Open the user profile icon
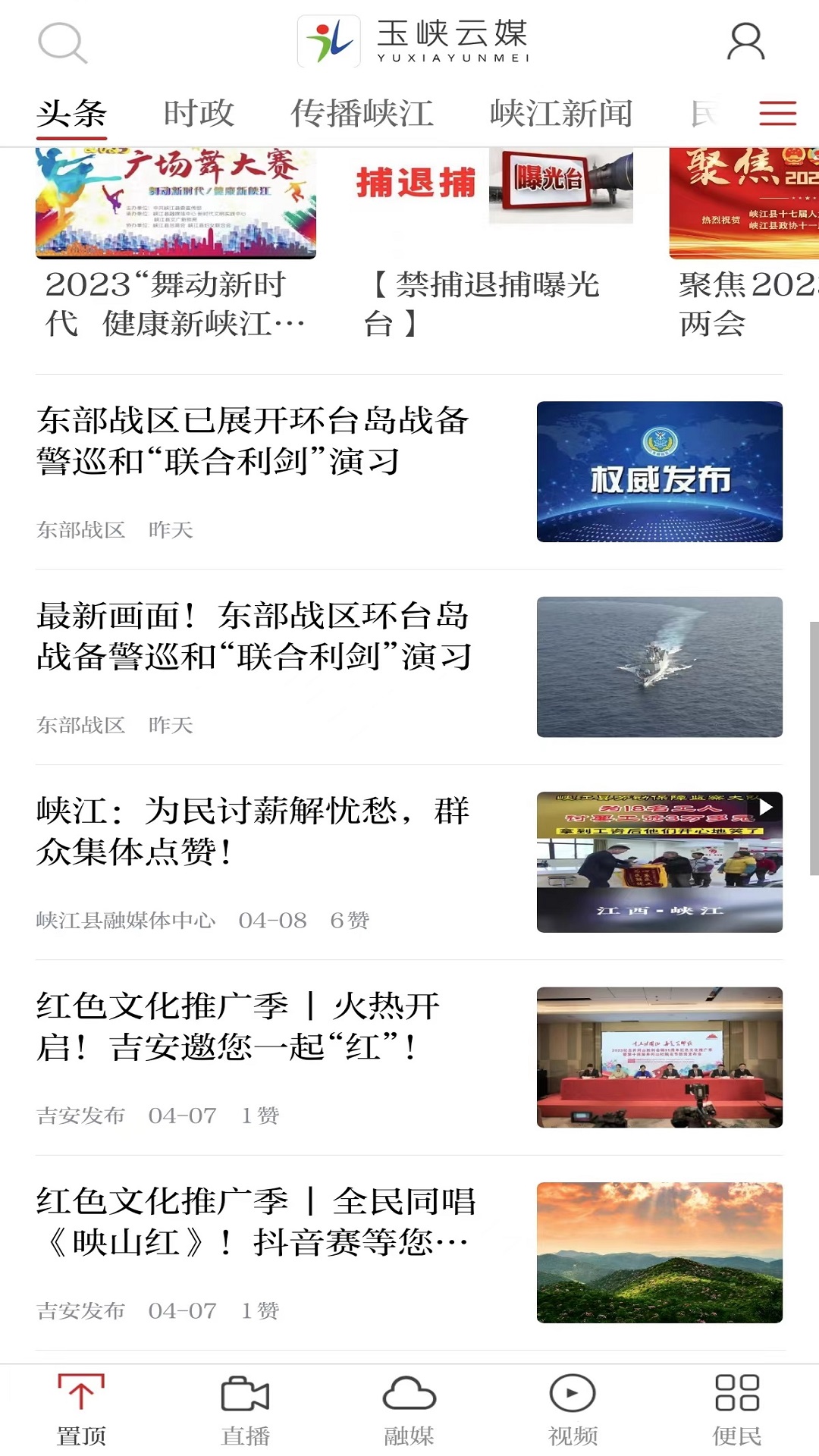 [x=745, y=42]
